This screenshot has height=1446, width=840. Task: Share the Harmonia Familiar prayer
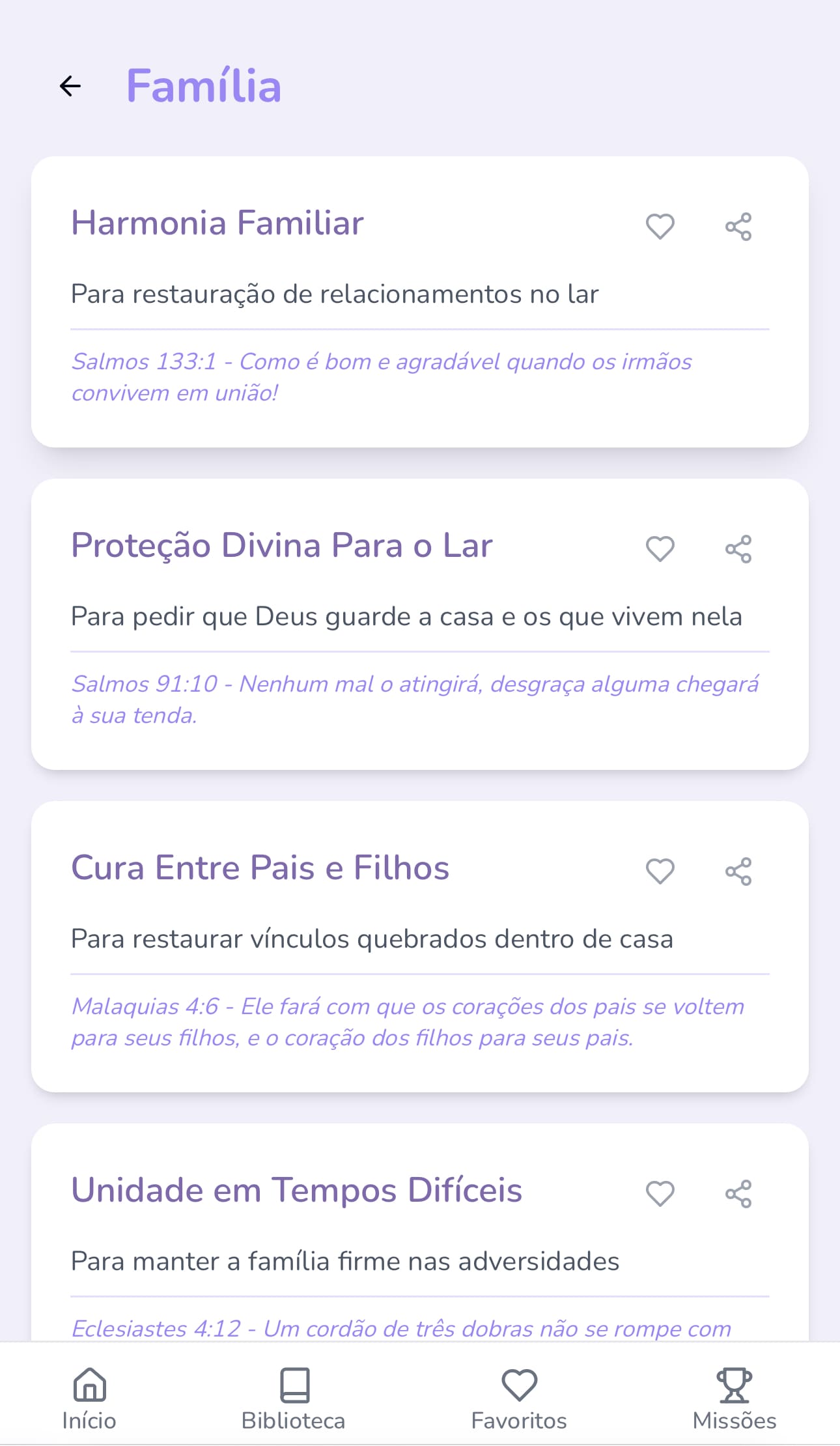click(x=738, y=227)
